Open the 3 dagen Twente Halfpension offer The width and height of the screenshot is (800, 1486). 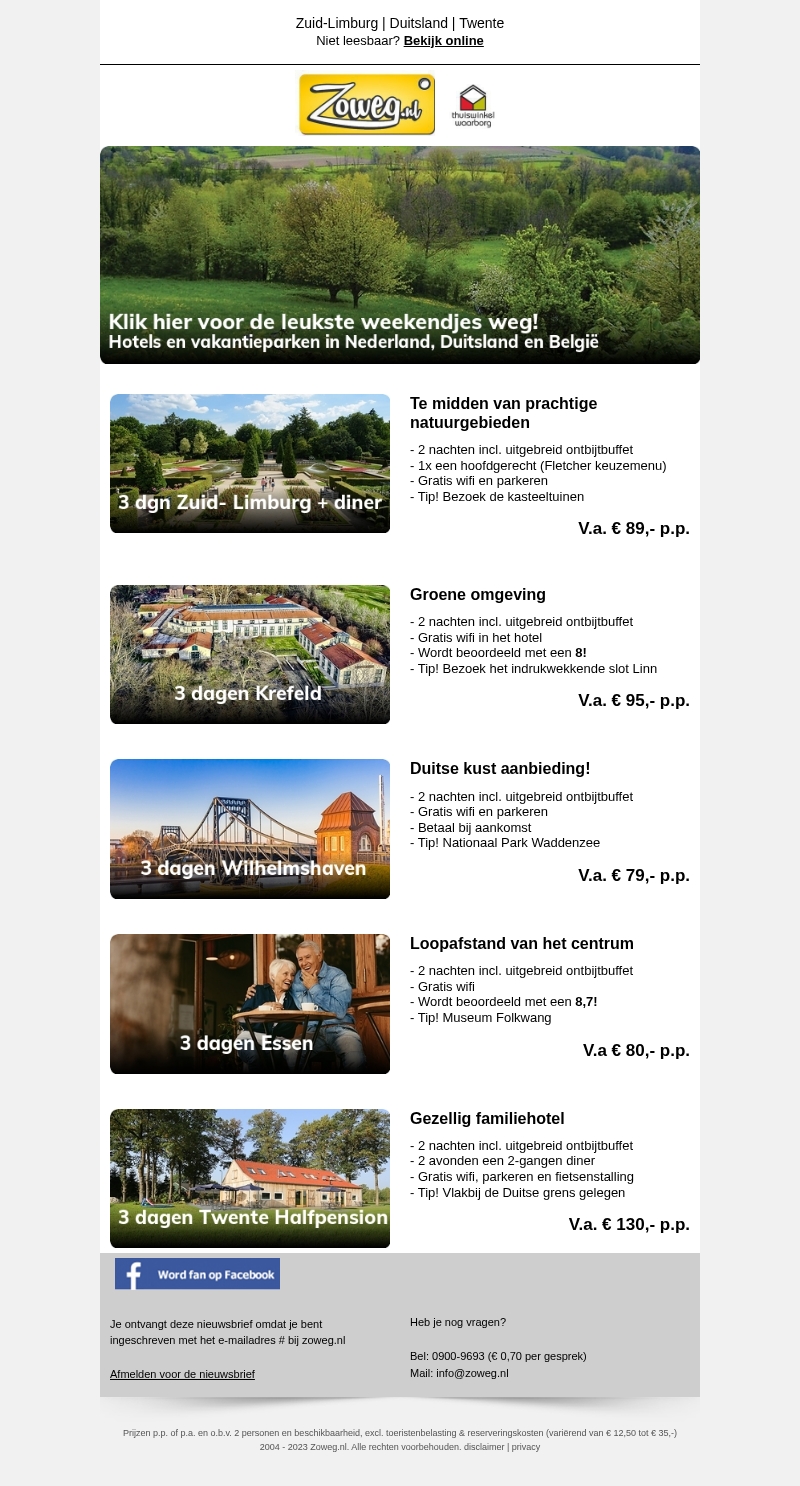point(250,1178)
